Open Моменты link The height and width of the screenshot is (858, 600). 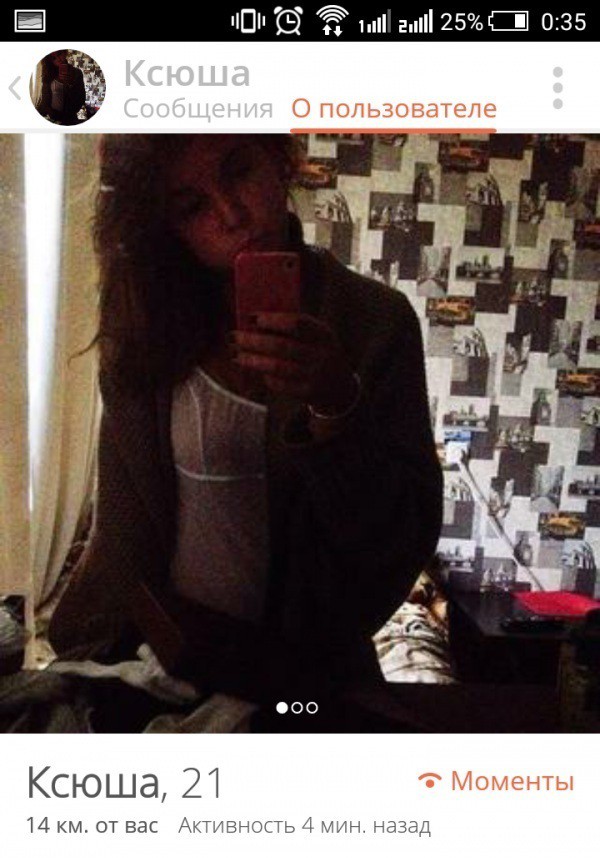(x=496, y=781)
